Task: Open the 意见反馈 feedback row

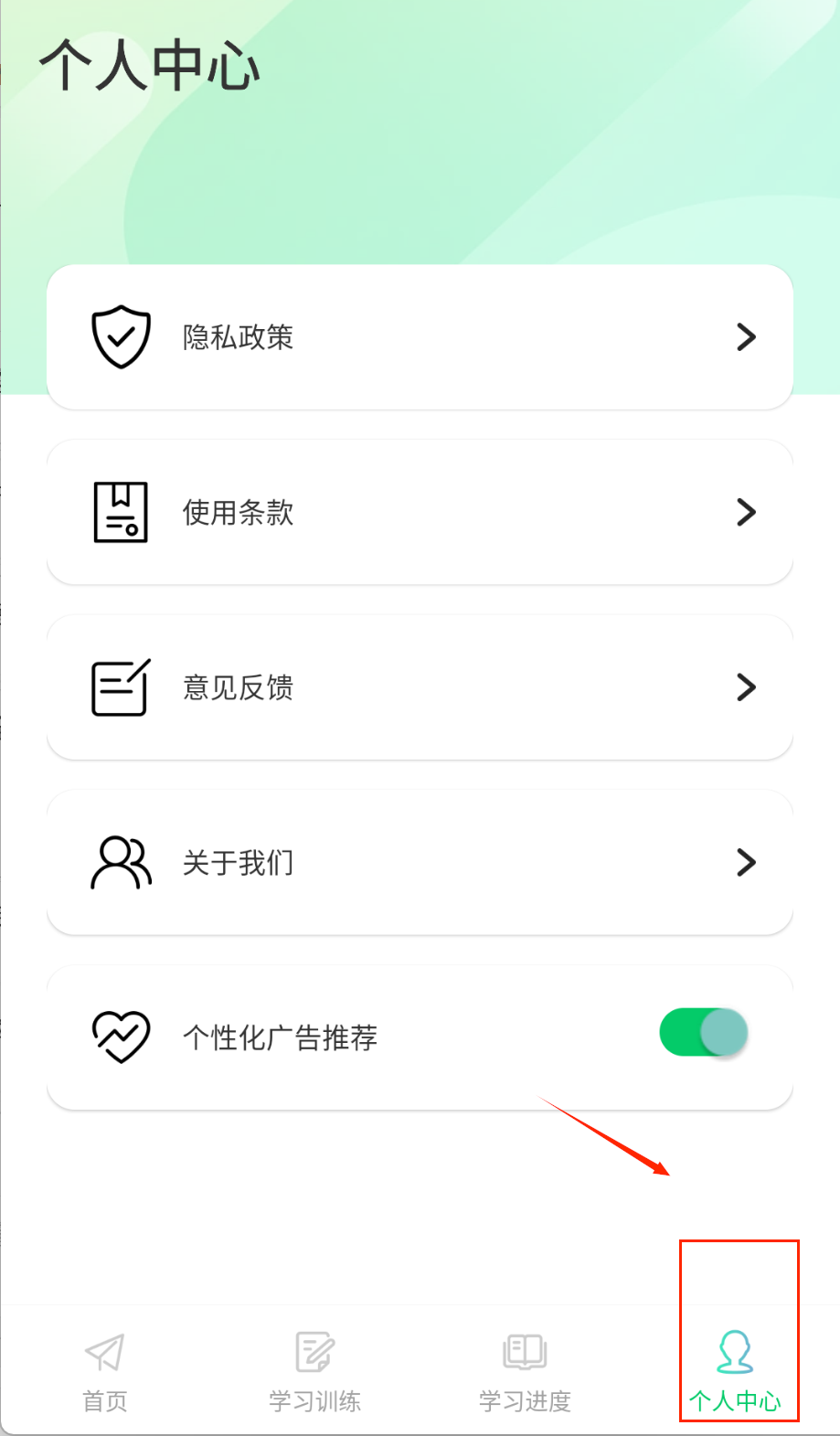Action: point(419,687)
